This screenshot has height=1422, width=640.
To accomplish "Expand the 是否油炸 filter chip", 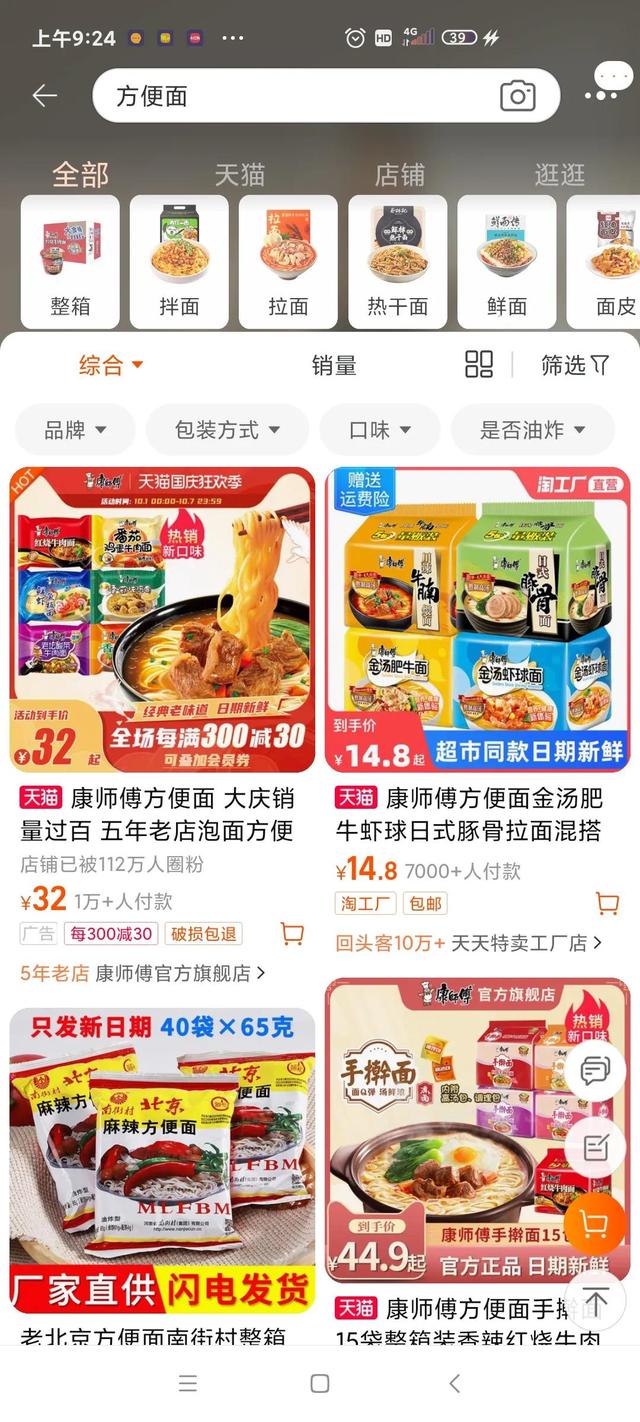I will click(x=532, y=430).
